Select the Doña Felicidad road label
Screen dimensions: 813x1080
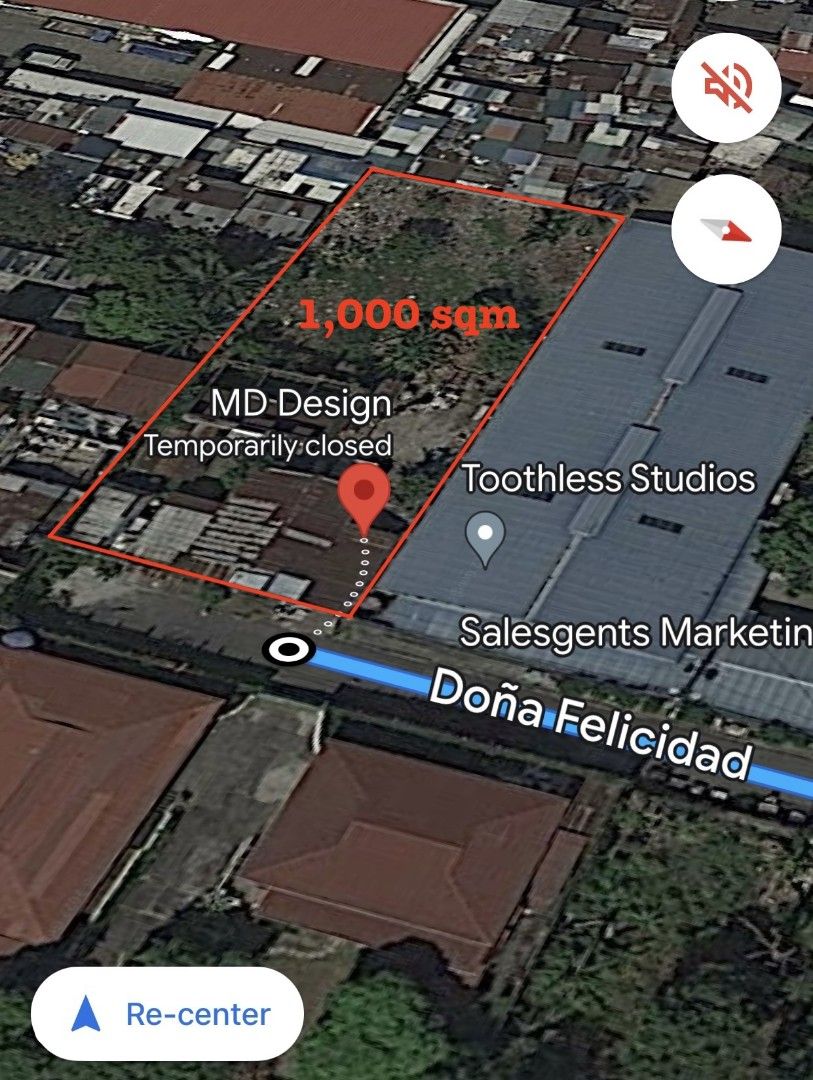590,722
